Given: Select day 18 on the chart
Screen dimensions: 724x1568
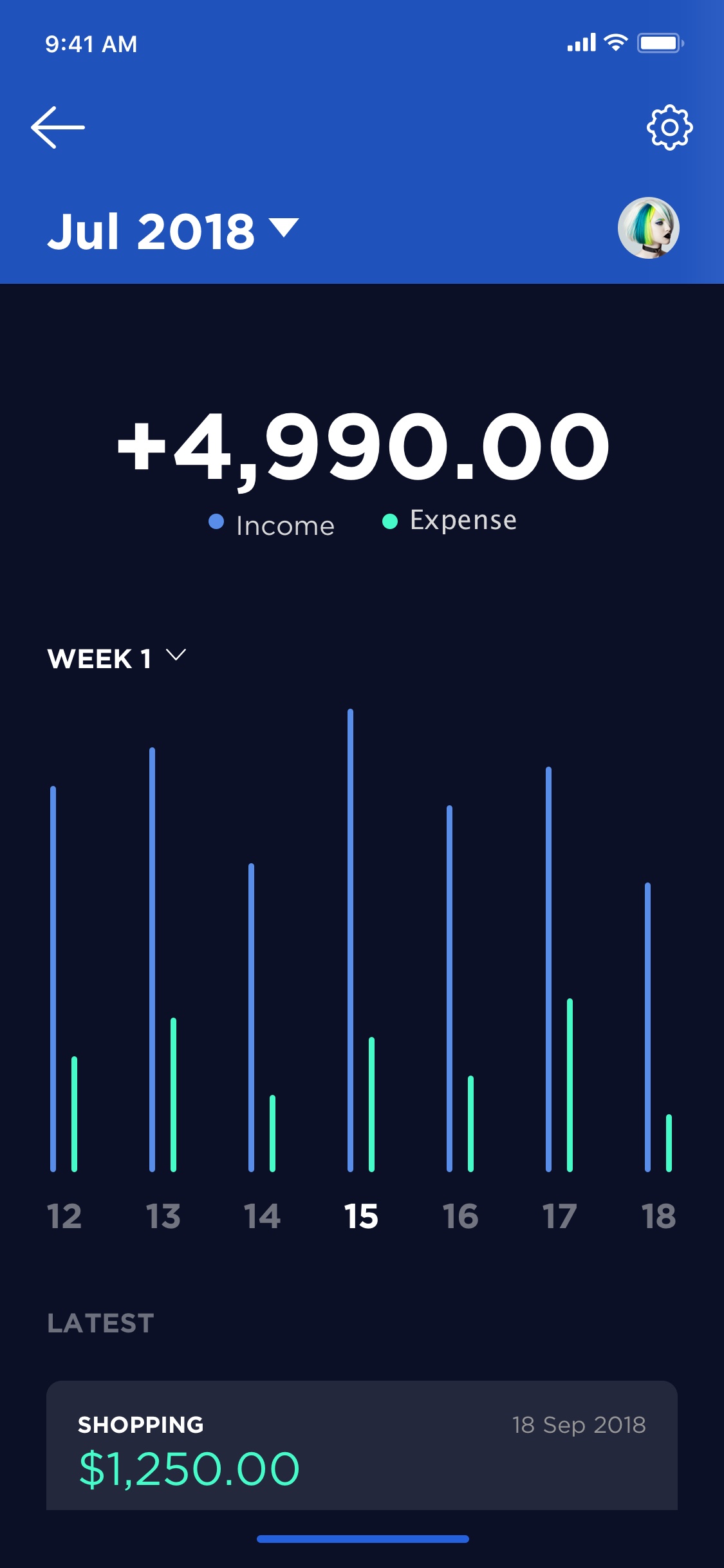Looking at the screenshot, I should coord(658,1216).
